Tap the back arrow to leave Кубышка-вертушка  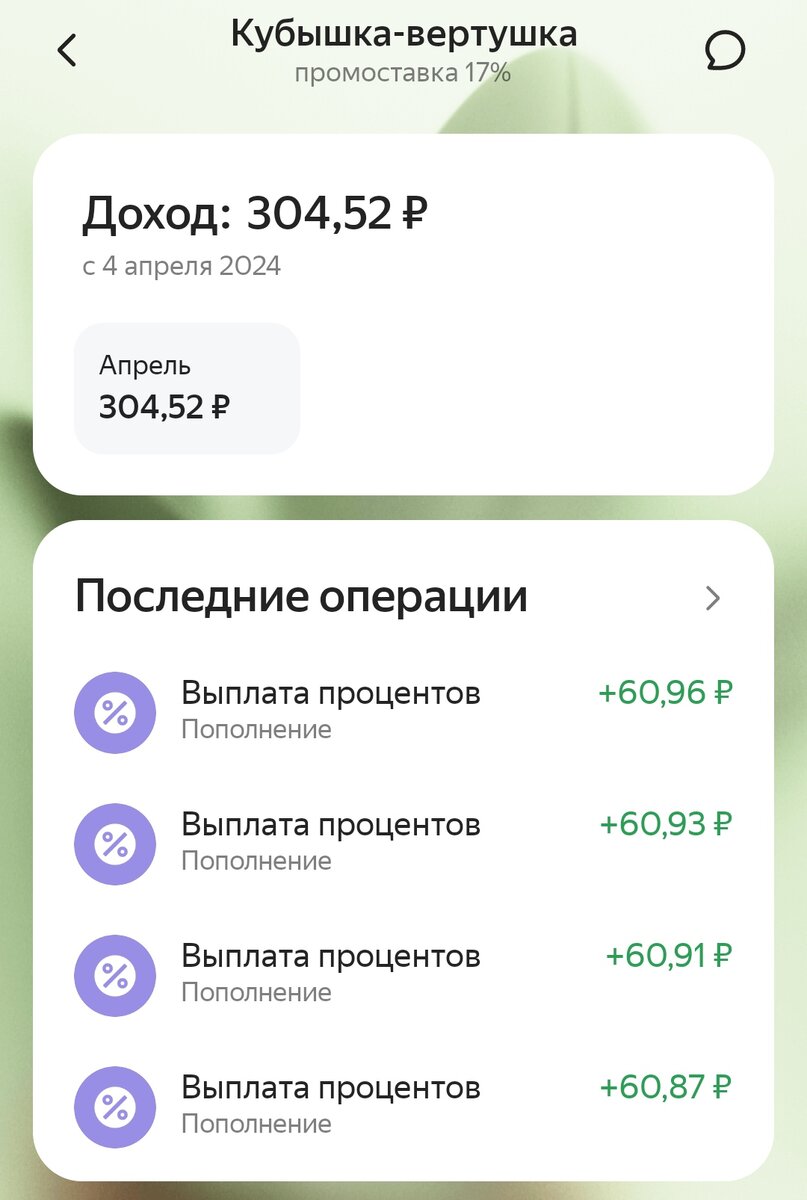tap(67, 49)
